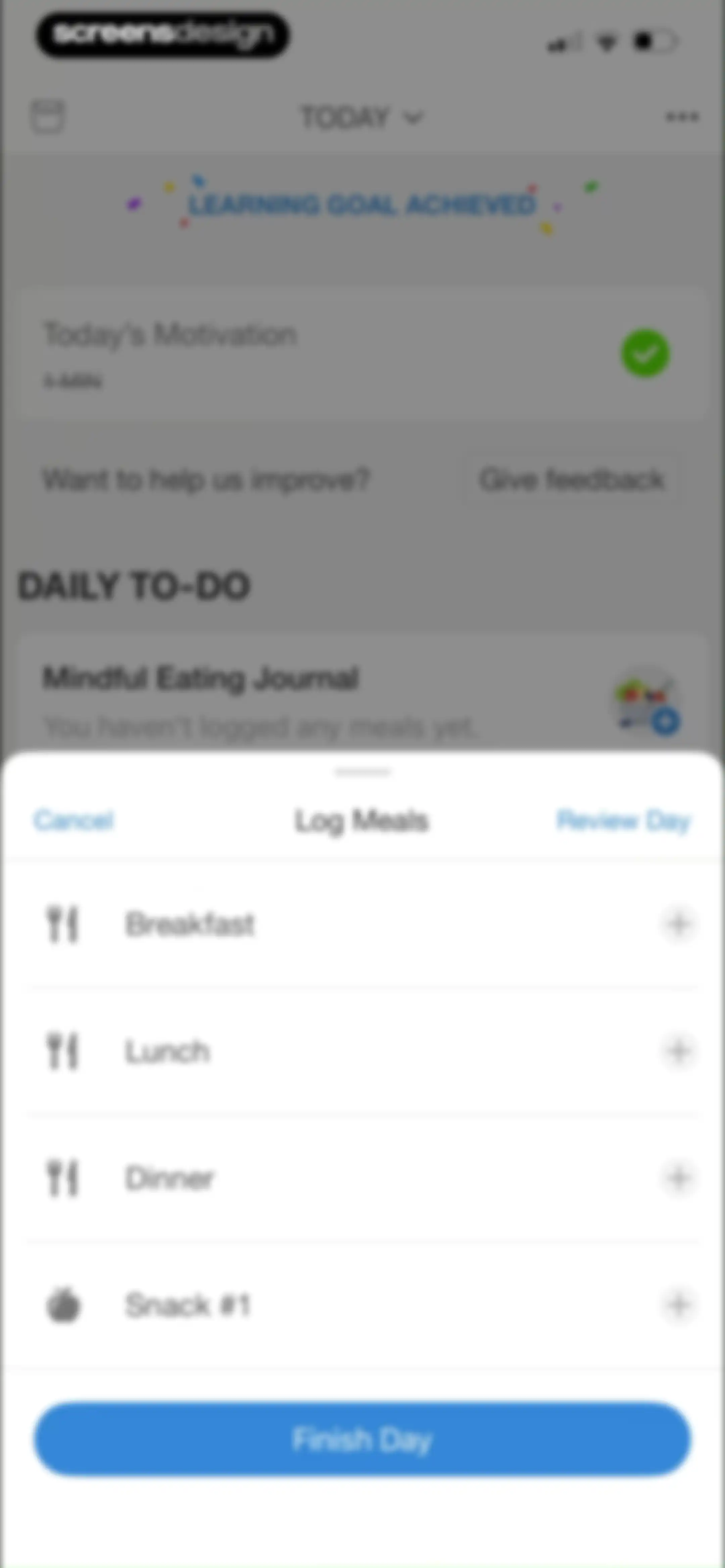
Task: Add a Dinner entry with plus icon
Action: (x=679, y=1178)
